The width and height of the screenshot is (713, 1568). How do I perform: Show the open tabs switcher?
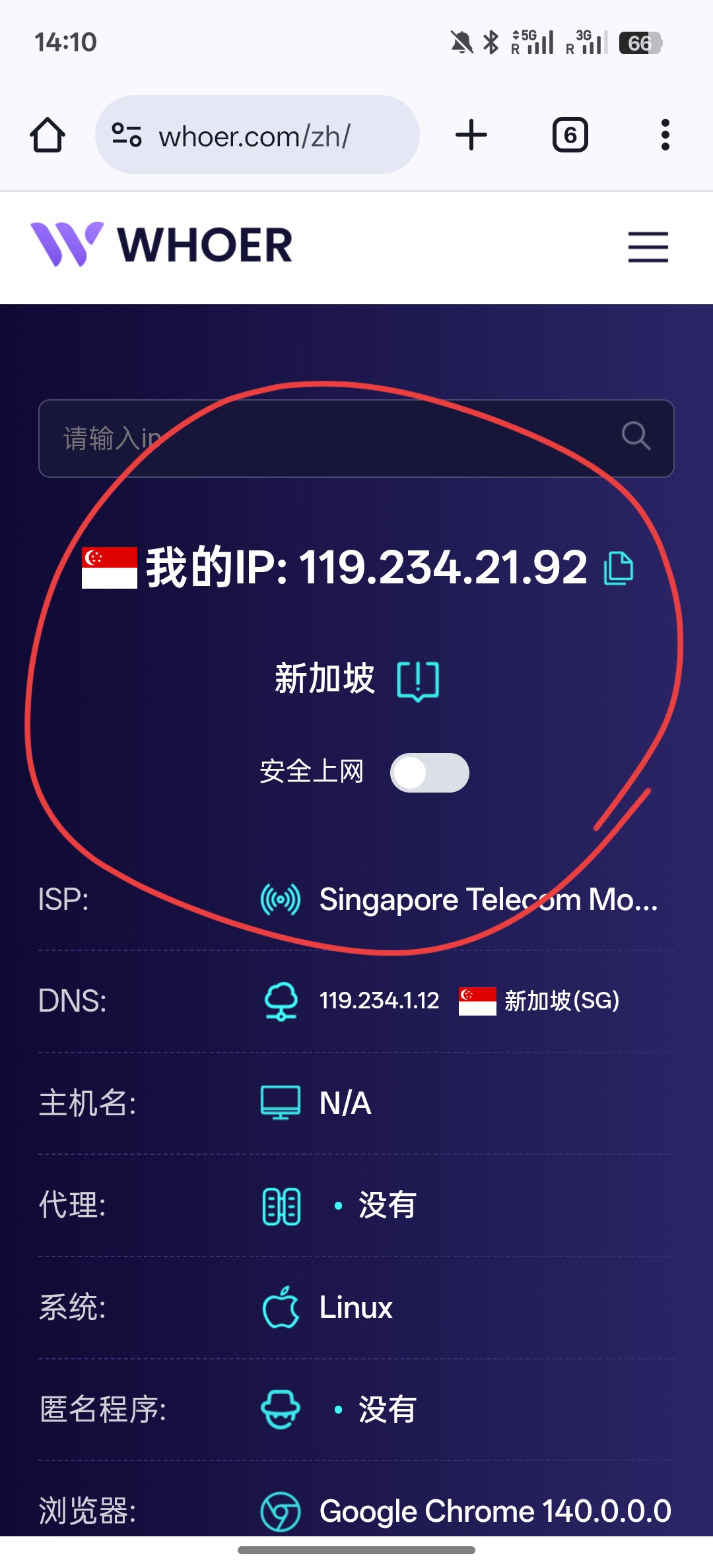570,135
